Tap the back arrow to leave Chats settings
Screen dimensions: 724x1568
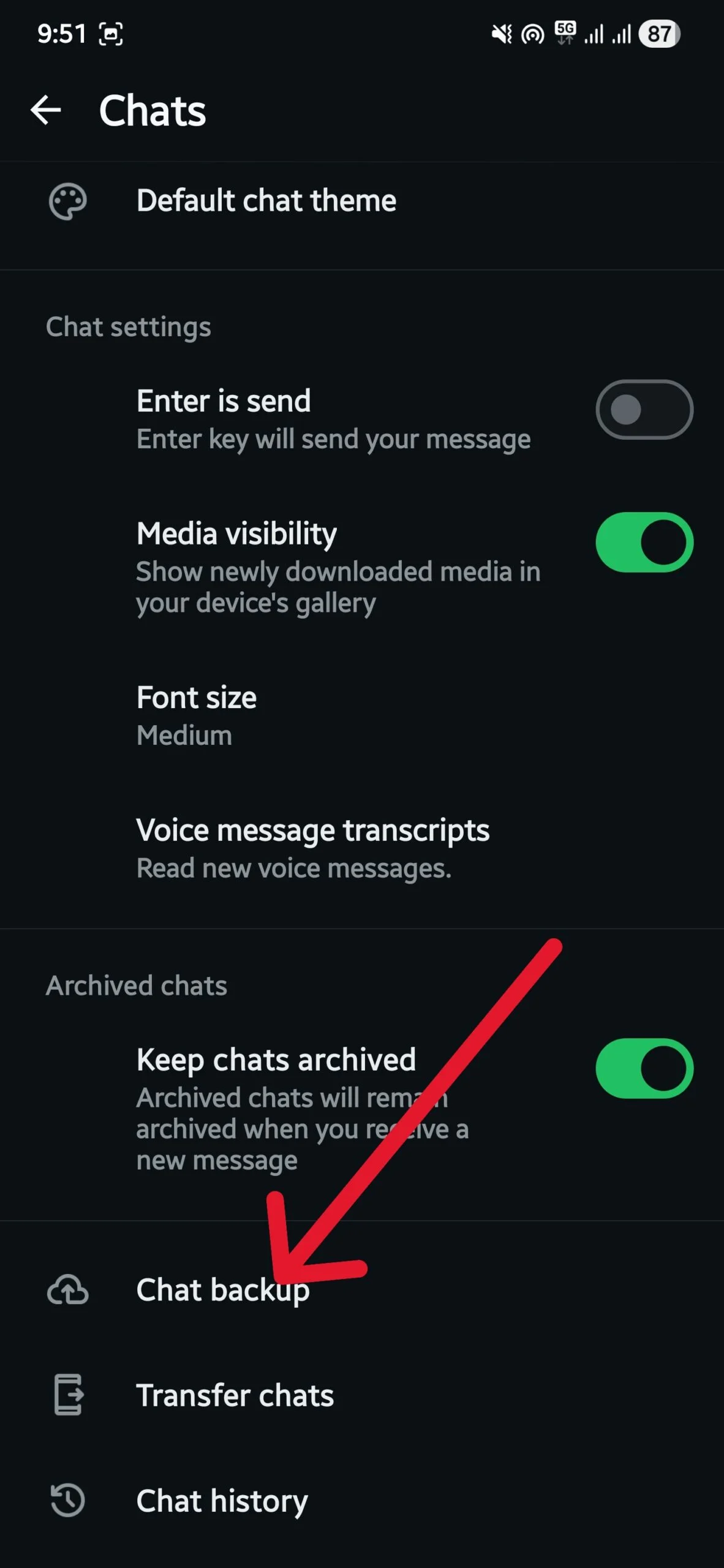[46, 110]
